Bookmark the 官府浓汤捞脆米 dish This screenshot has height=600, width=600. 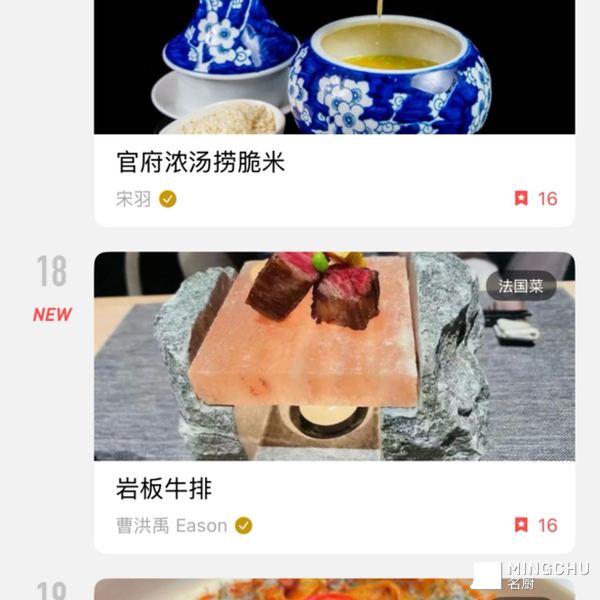click(x=521, y=198)
